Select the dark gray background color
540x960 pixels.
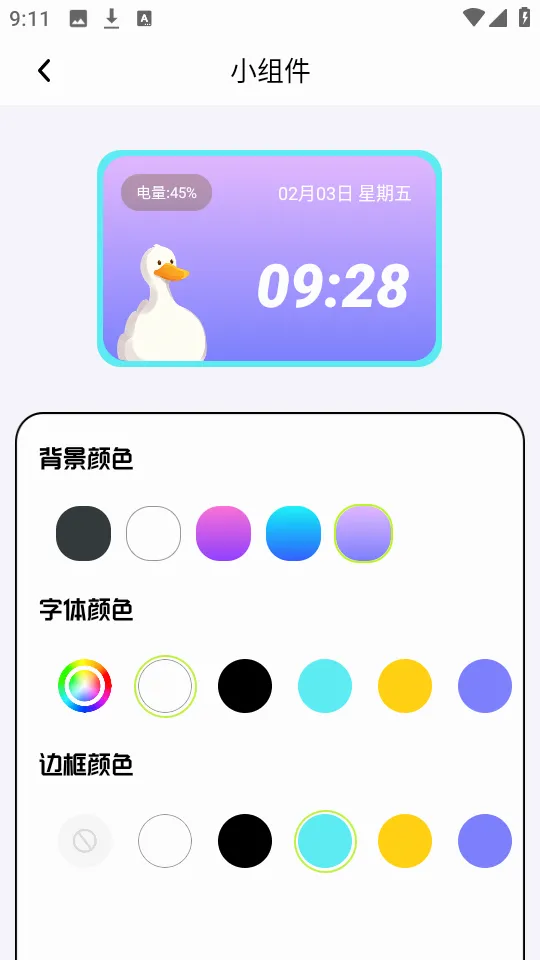[83, 533]
